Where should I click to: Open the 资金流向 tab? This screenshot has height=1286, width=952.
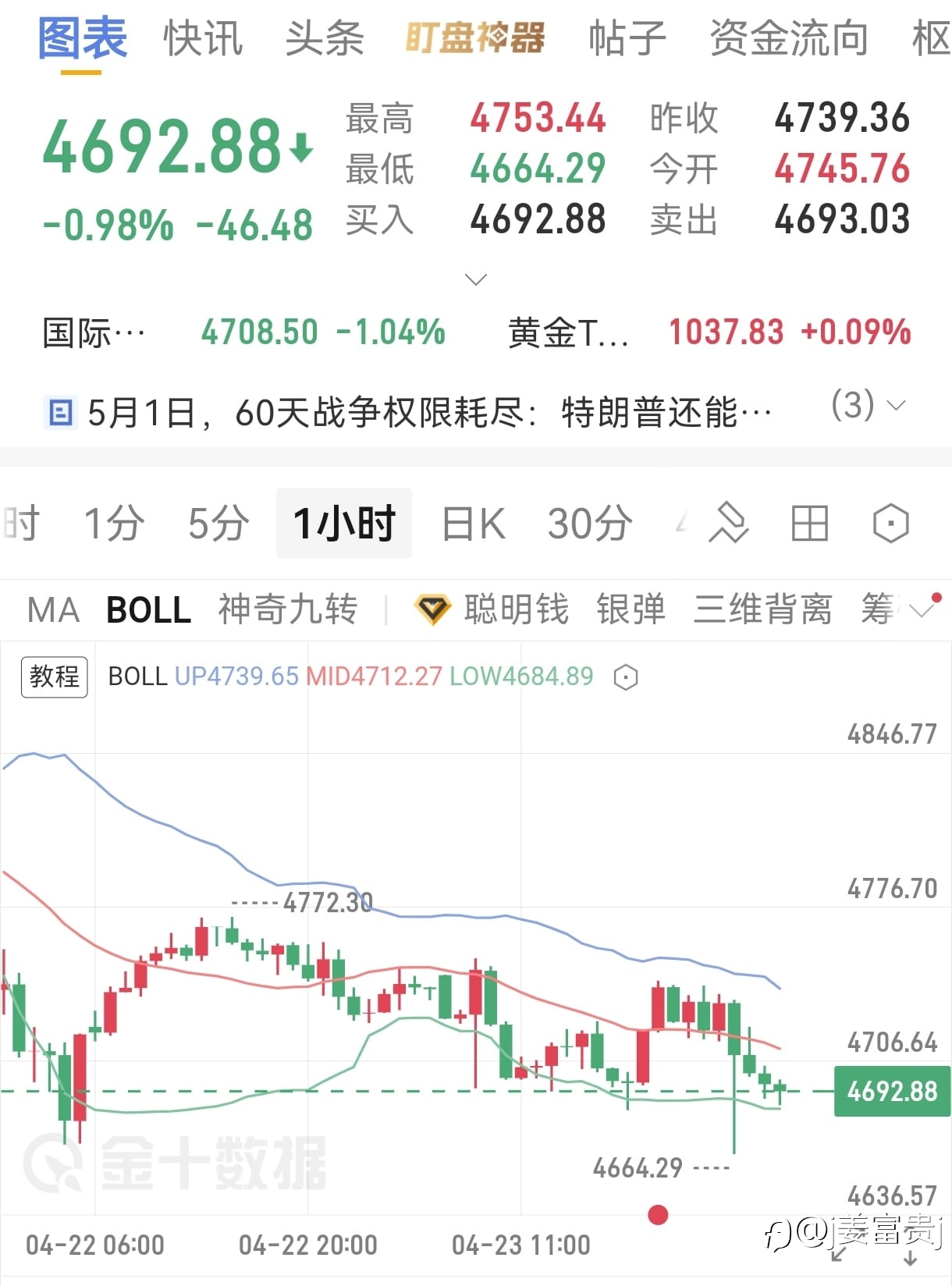point(789,39)
